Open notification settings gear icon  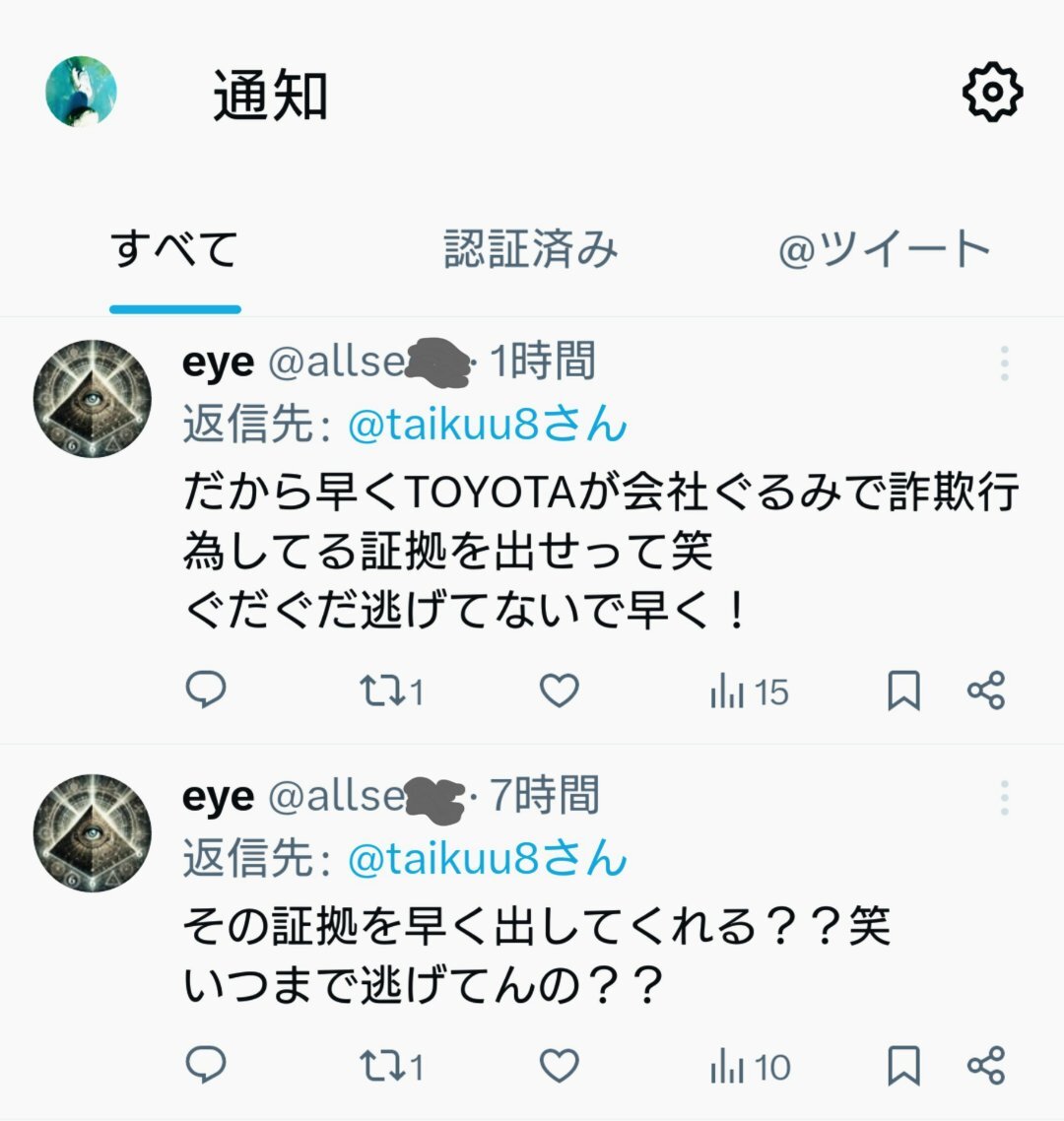tap(992, 93)
